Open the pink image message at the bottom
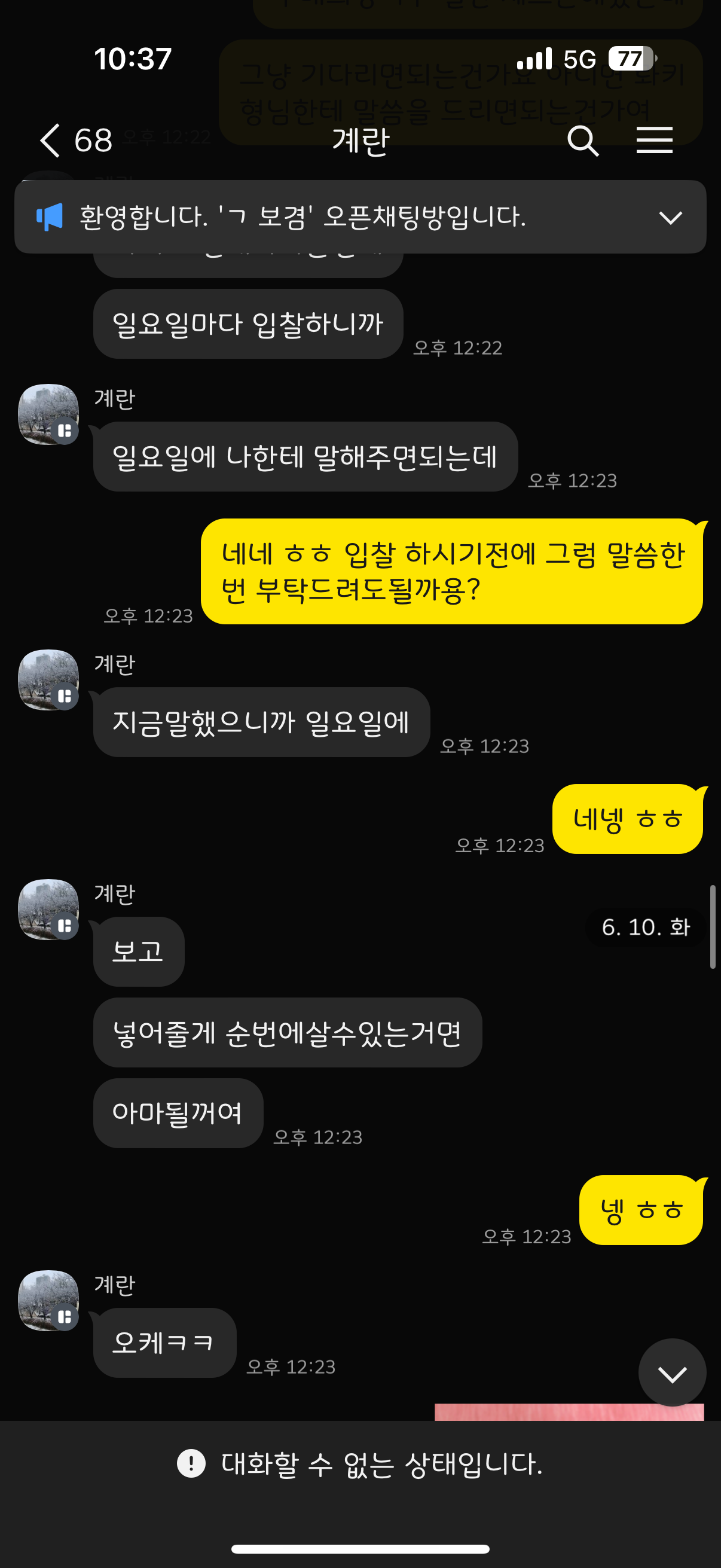The width and height of the screenshot is (721, 1568). 569,1412
